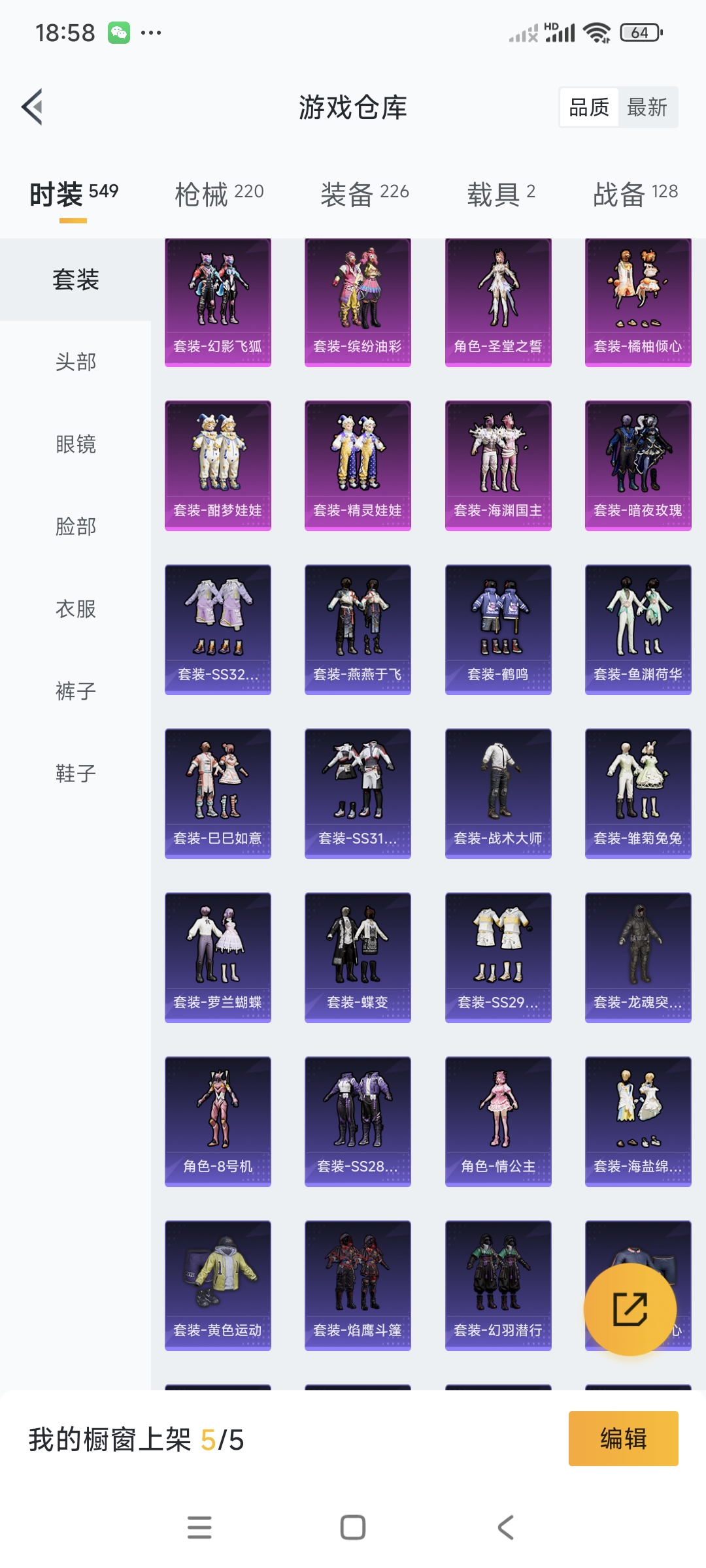Tap the 编辑 button
The width and height of the screenshot is (706, 1568).
point(623,1439)
